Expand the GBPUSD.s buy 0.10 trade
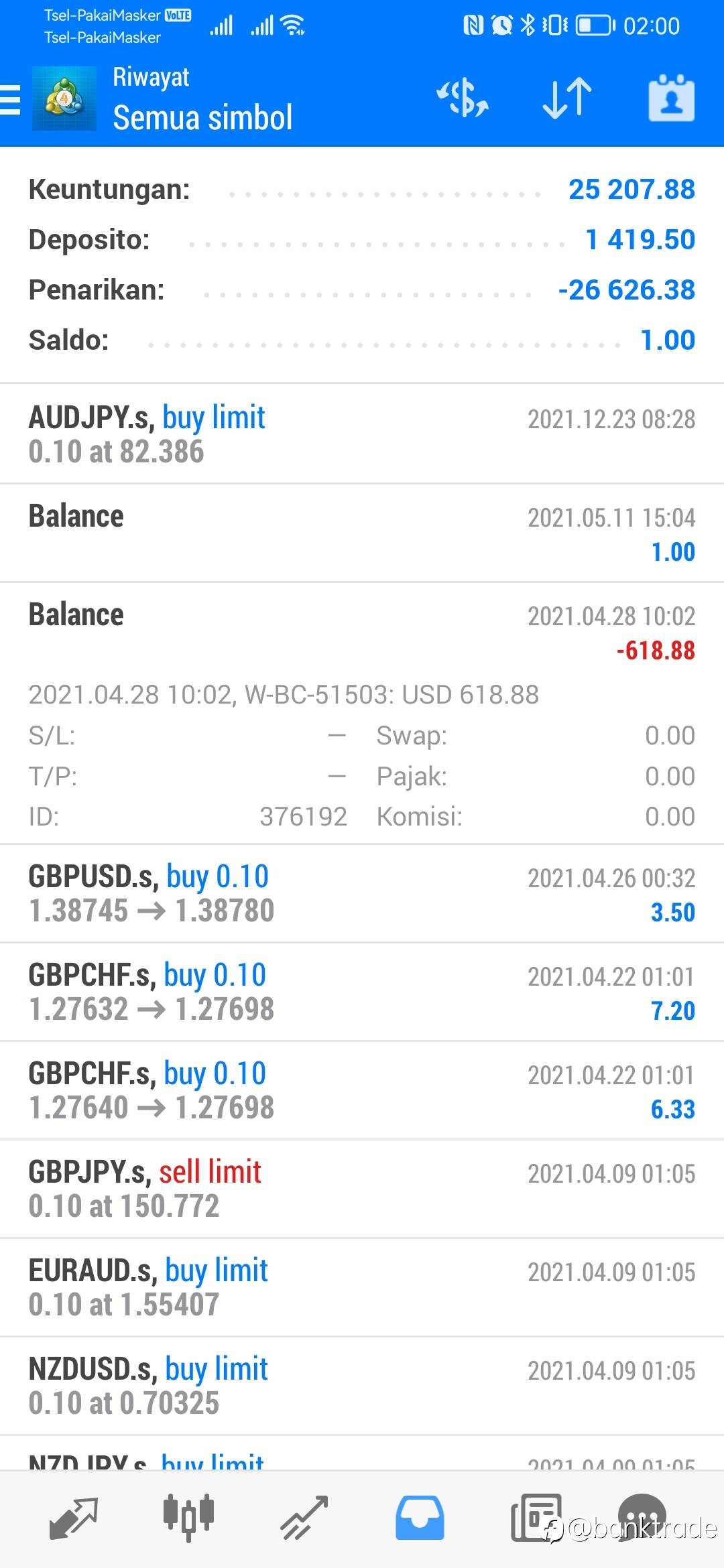Image resolution: width=724 pixels, height=1568 pixels. pyautogui.click(x=362, y=894)
